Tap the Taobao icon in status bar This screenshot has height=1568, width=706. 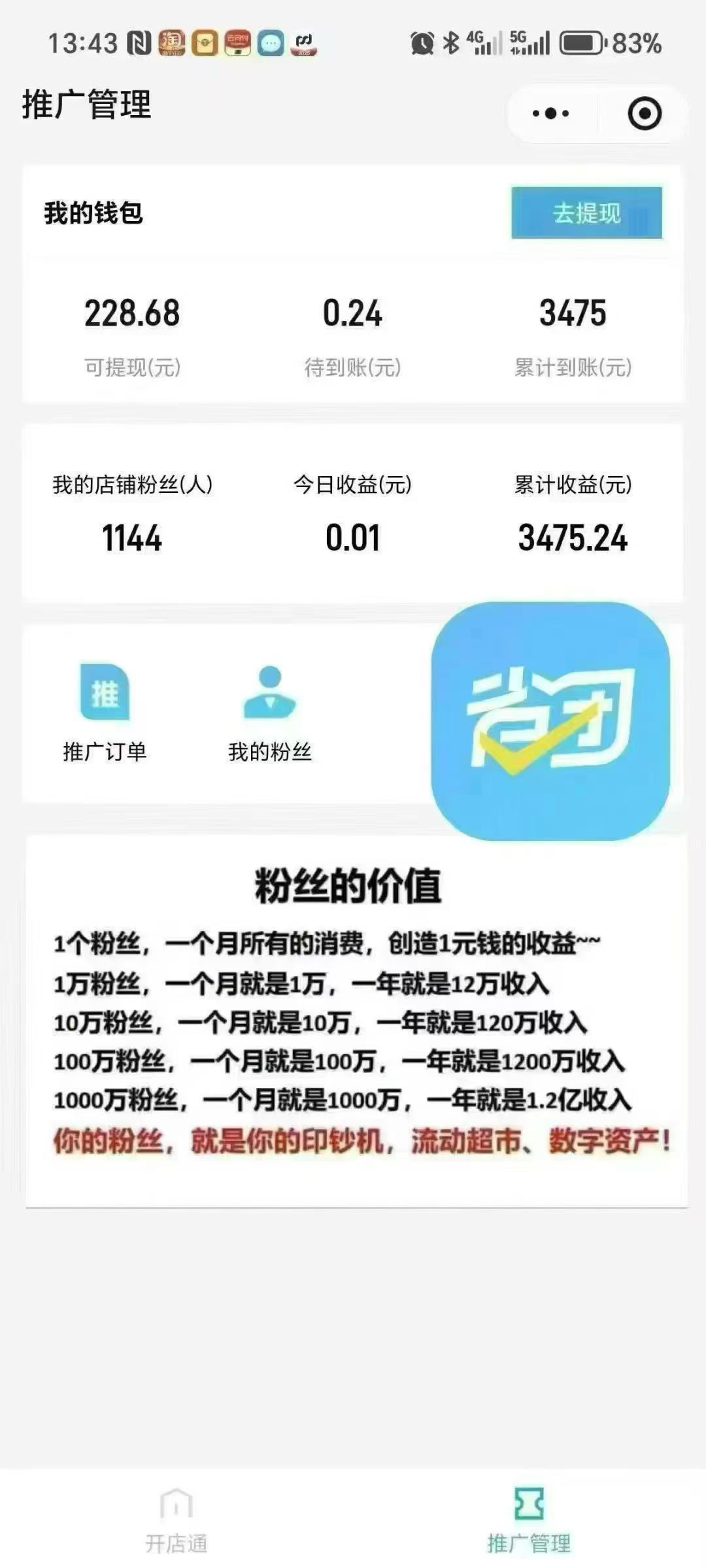coord(171,44)
